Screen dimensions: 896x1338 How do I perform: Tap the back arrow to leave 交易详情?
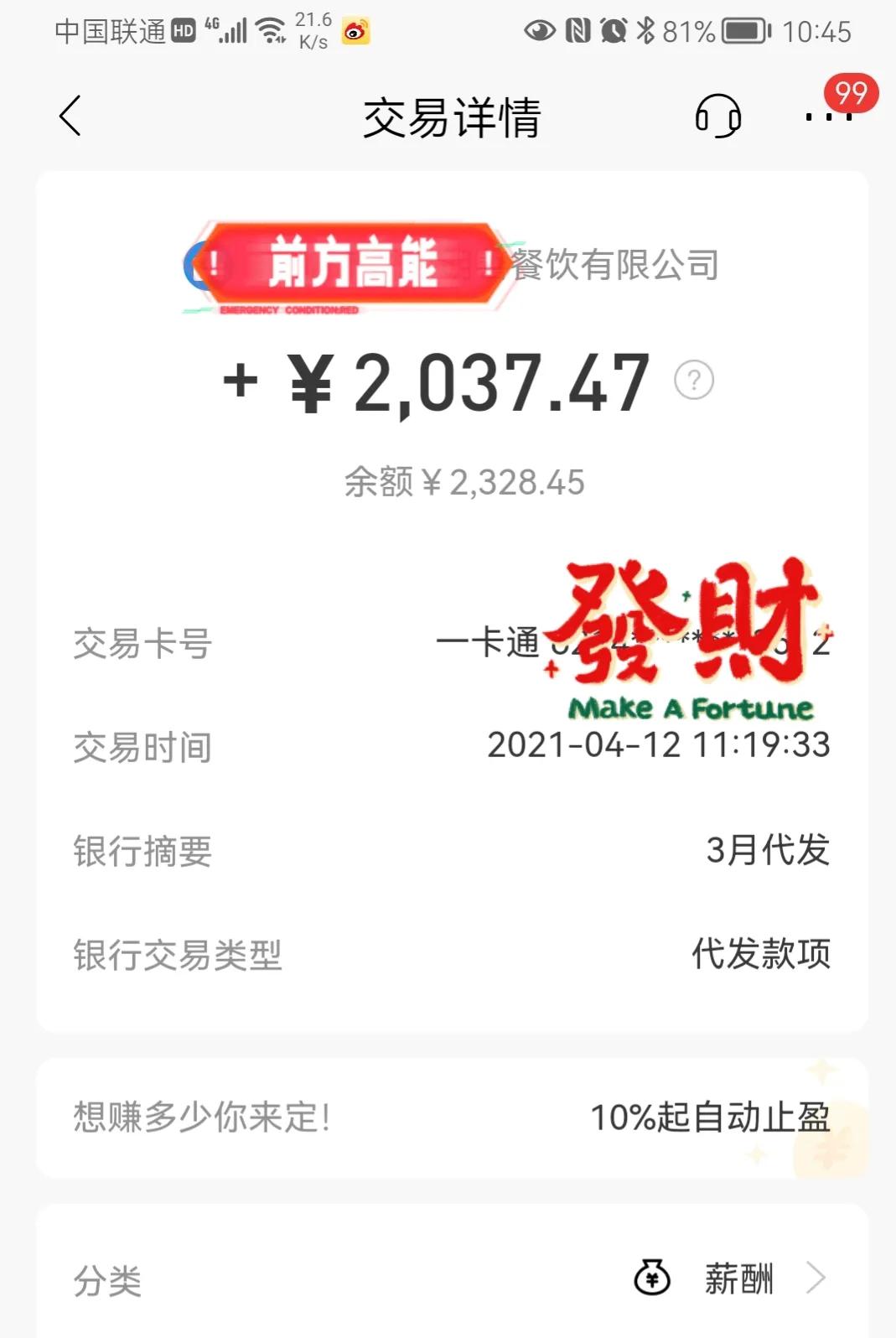pyautogui.click(x=71, y=117)
